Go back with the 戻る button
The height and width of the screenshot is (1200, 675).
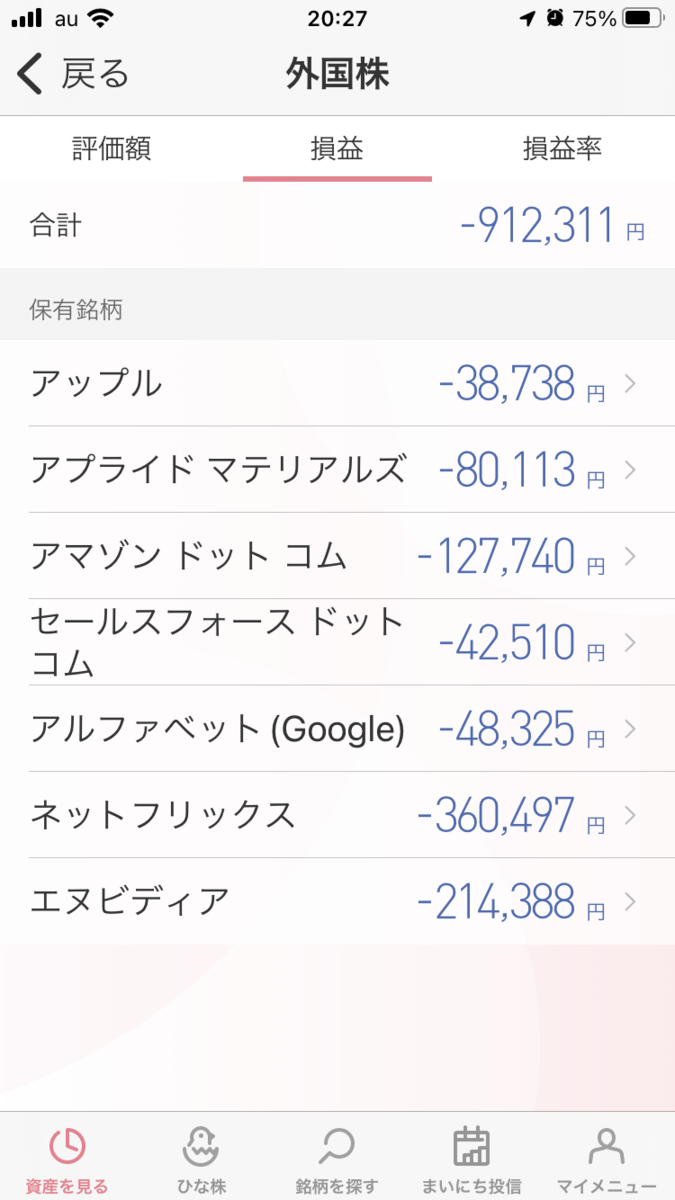click(x=73, y=75)
